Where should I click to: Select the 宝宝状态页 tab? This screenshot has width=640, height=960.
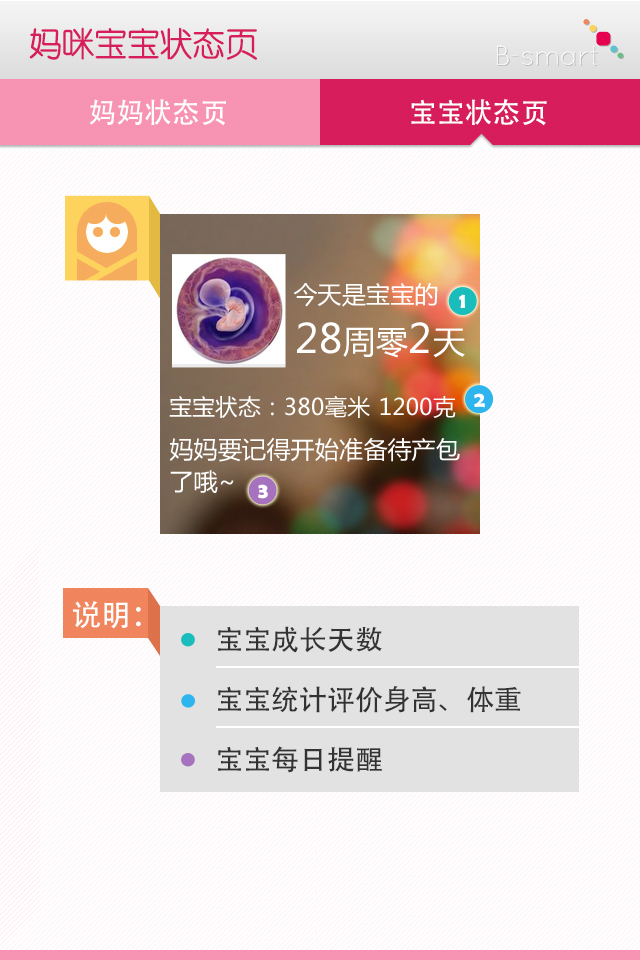479,112
